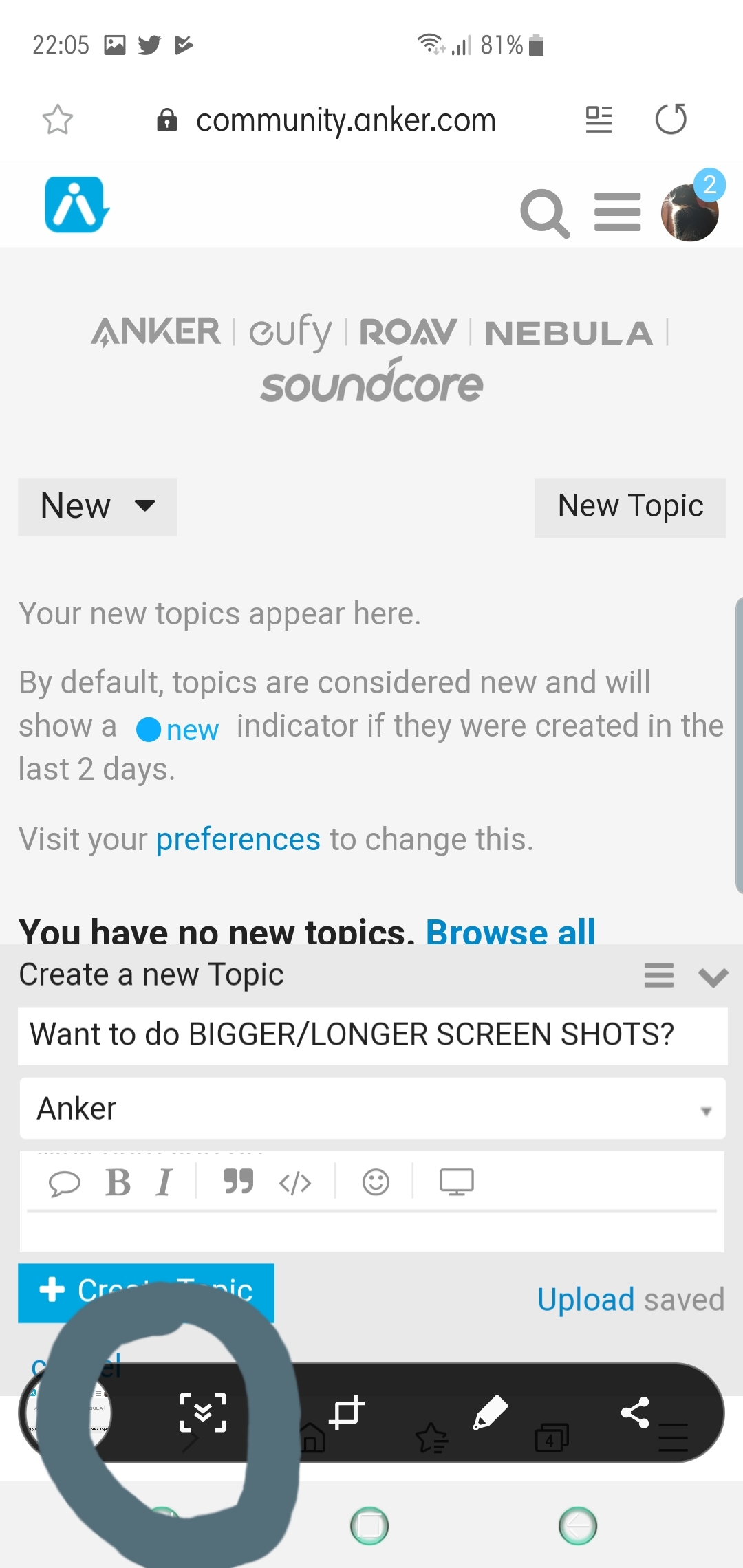Screen dimensions: 743x1568
Task: Open the site hamburger menu
Action: 618,213
